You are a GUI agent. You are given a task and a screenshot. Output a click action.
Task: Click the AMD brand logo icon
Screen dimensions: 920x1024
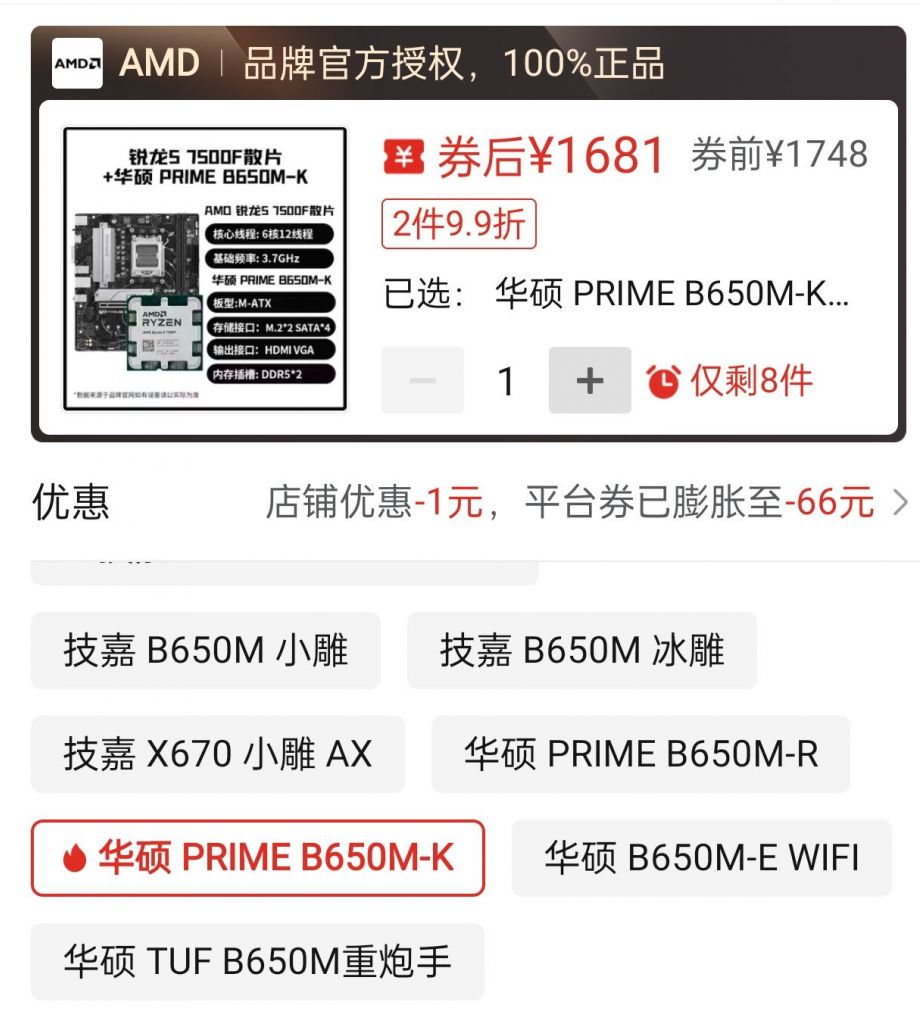click(78, 64)
